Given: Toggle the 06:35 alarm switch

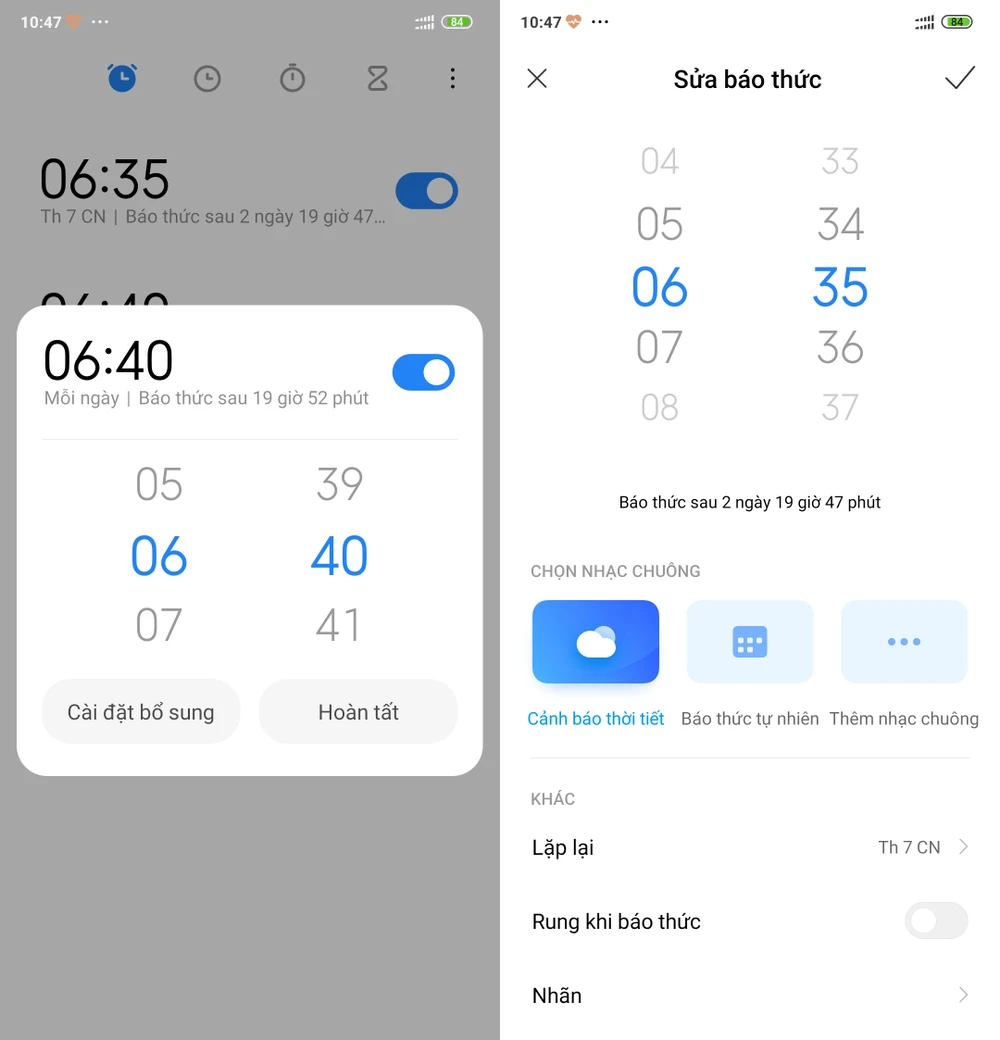Looking at the screenshot, I should point(427,190).
